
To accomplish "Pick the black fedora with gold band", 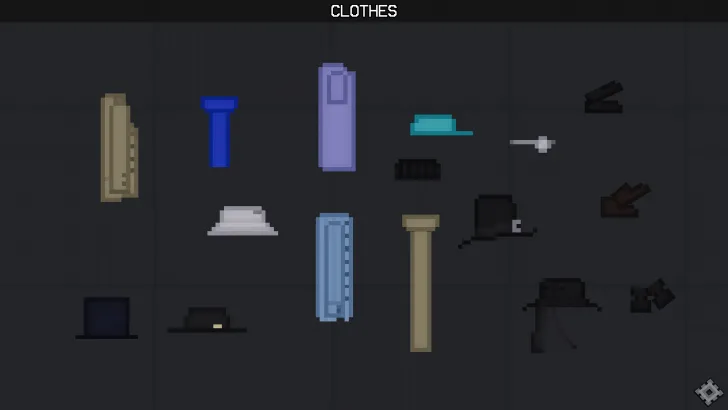I will pyautogui.click(x=207, y=320).
